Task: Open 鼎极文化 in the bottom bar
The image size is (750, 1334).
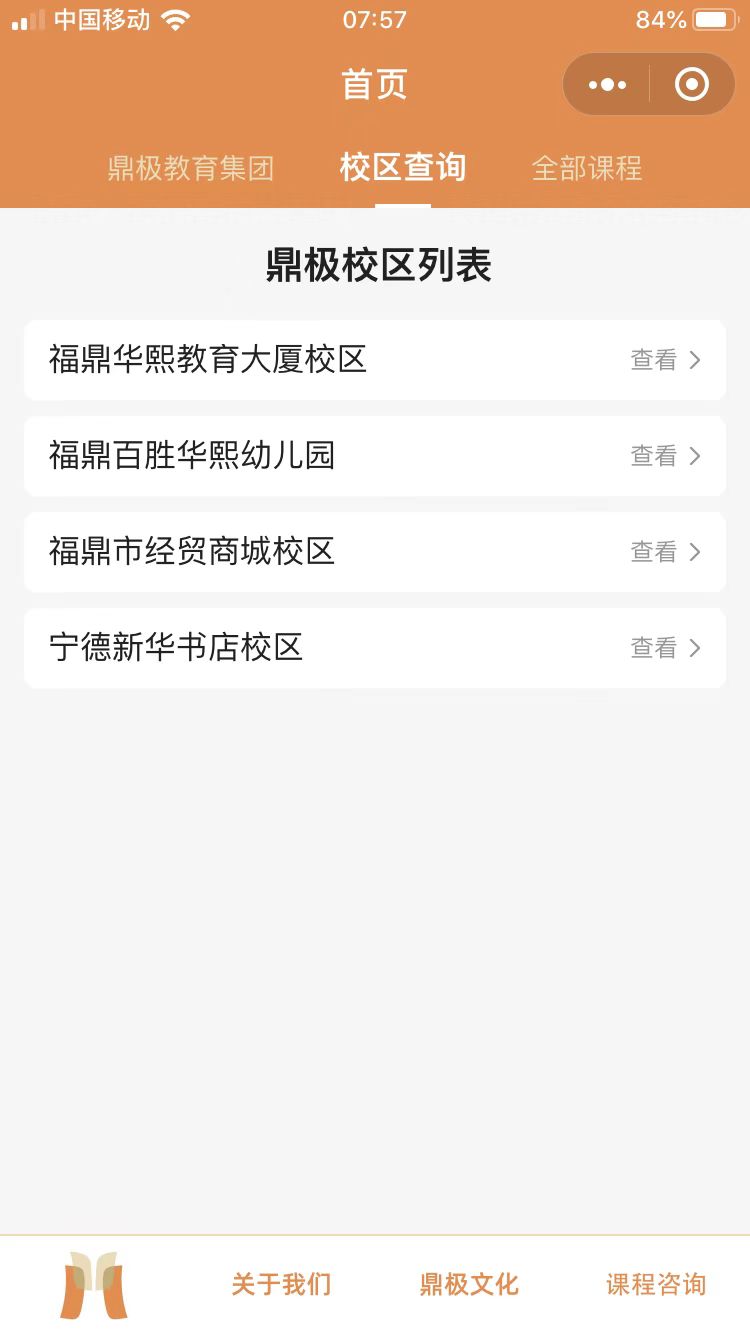Action: coord(469,1285)
